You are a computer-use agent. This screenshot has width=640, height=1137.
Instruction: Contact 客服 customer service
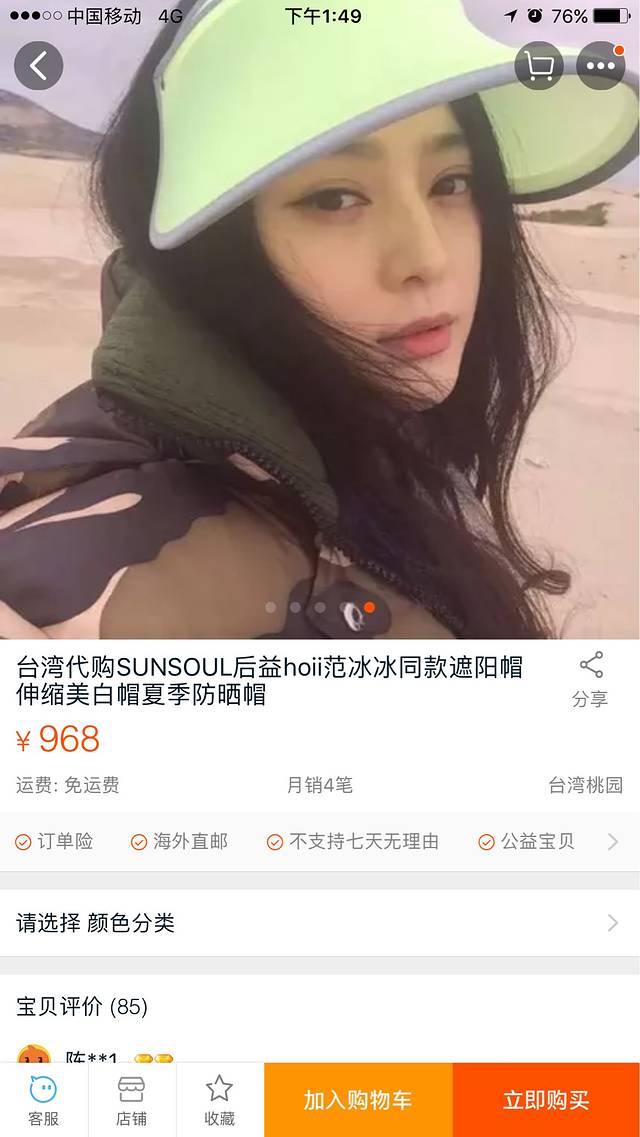coord(43,1100)
